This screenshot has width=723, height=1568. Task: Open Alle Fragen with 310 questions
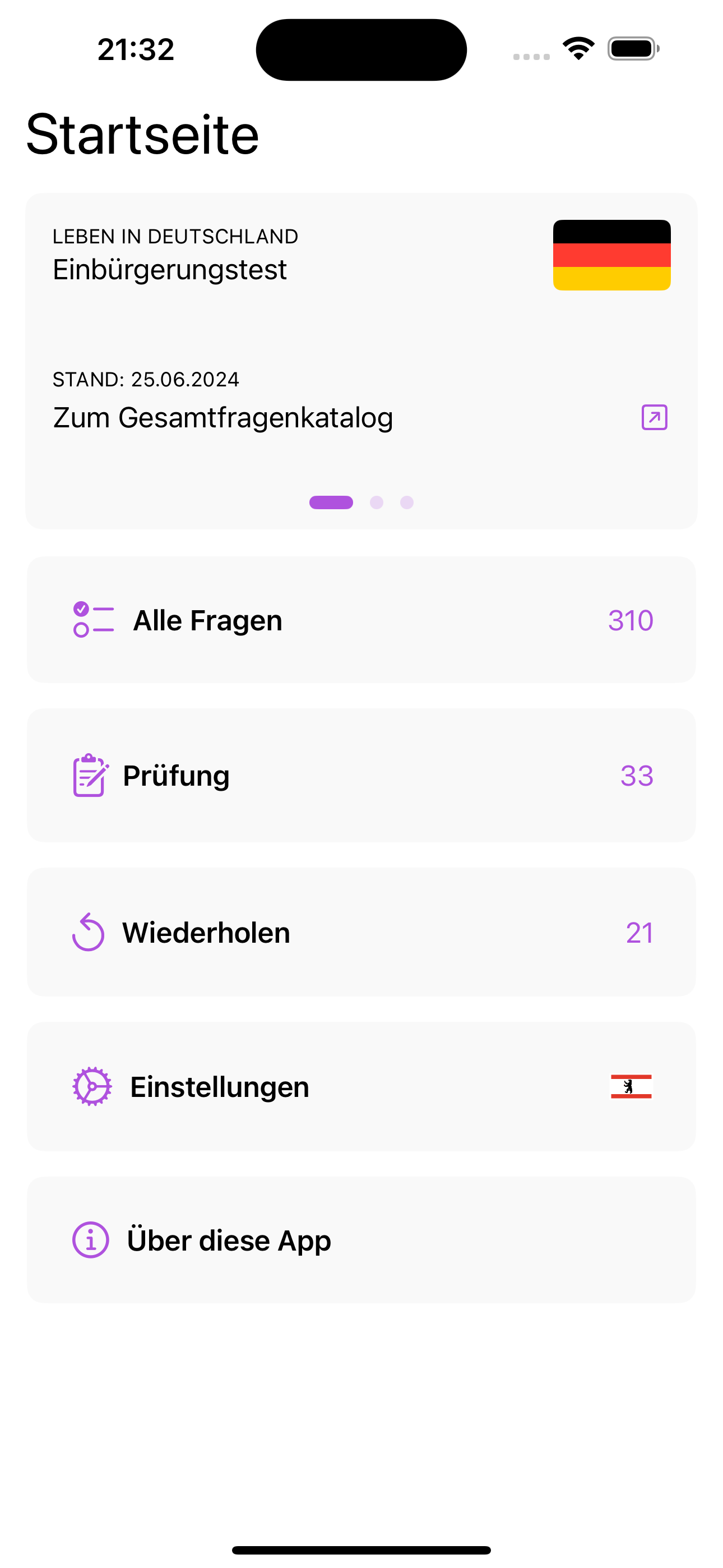361,620
